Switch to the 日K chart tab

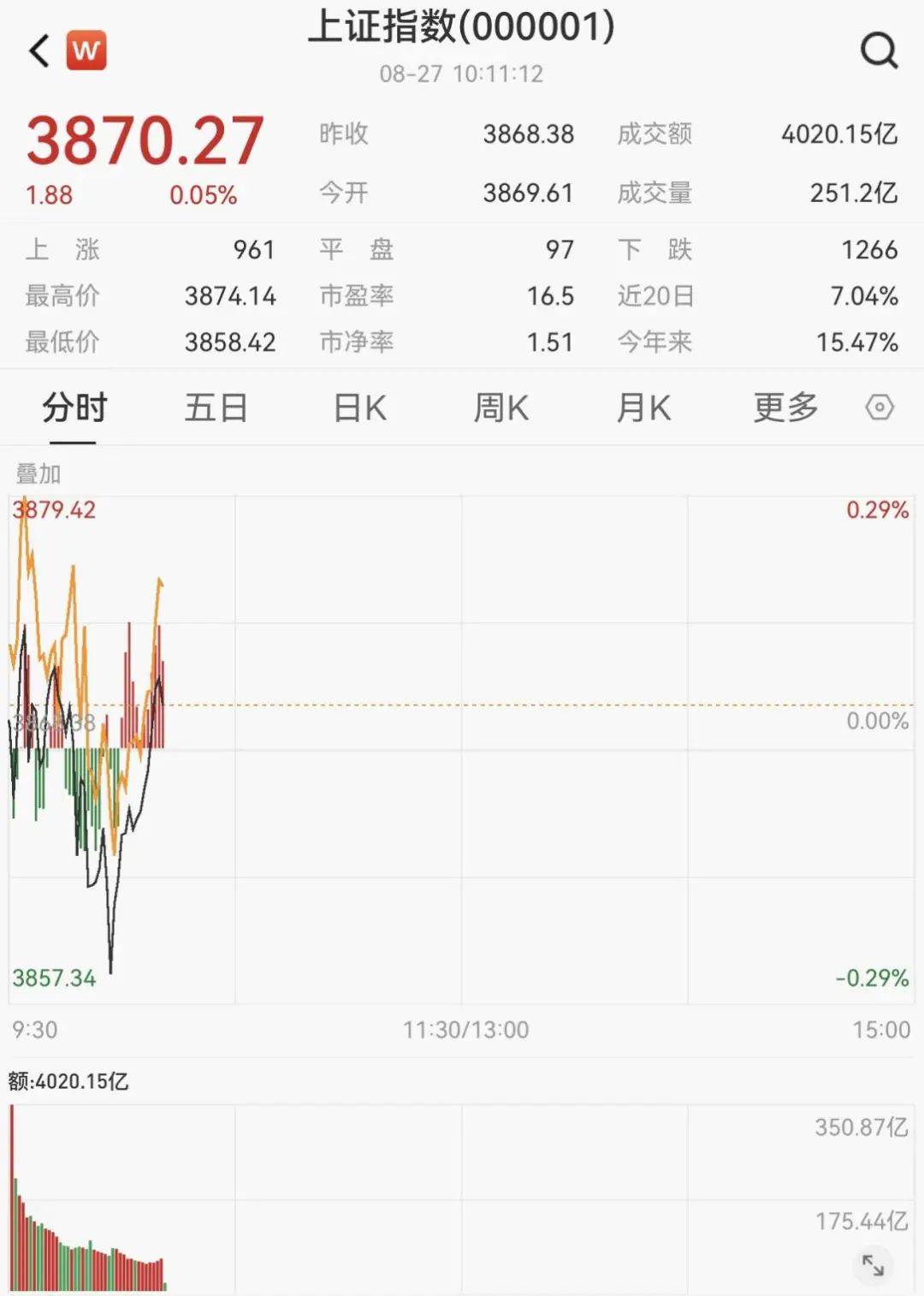[x=360, y=407]
